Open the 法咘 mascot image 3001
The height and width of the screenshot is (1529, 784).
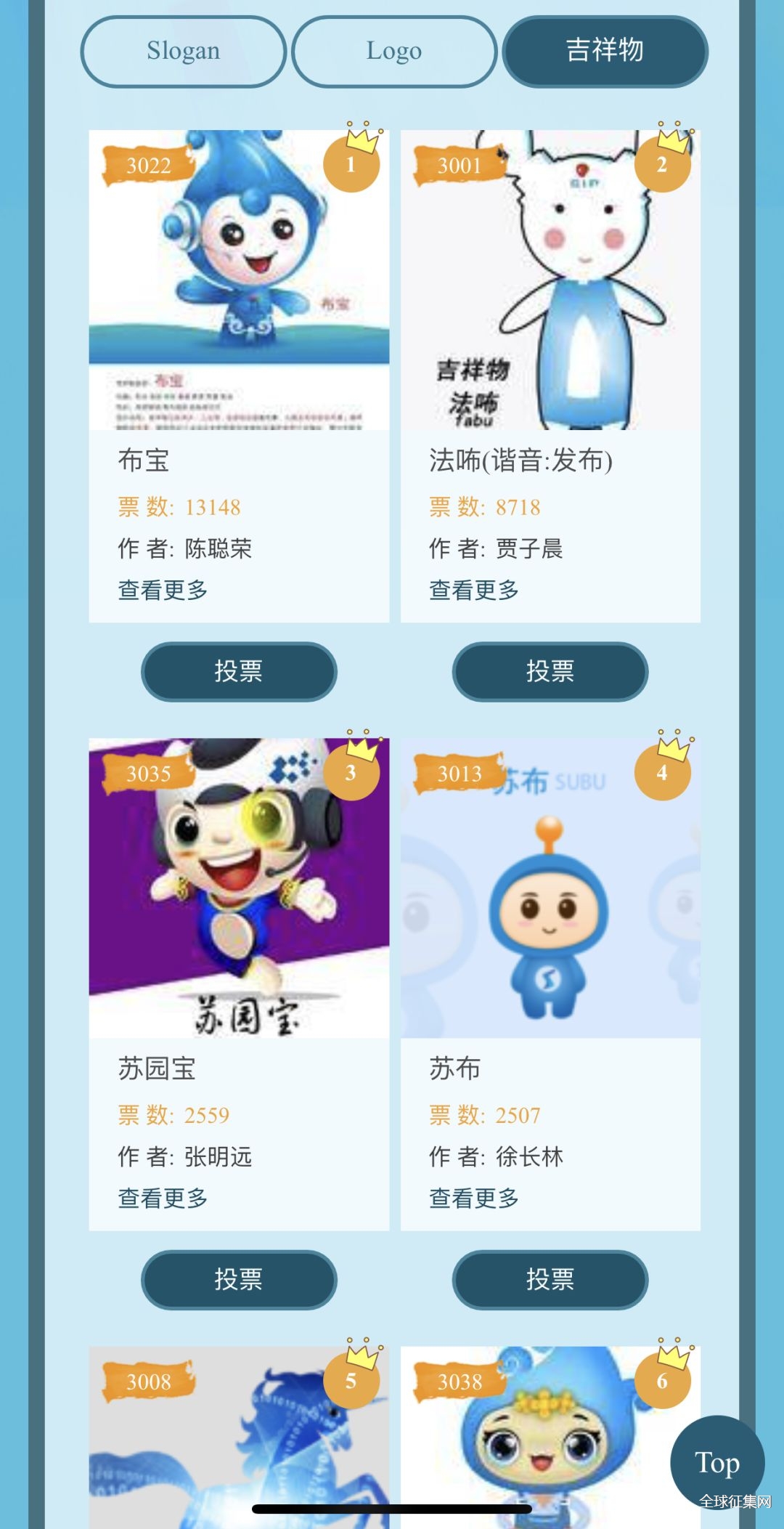point(550,280)
